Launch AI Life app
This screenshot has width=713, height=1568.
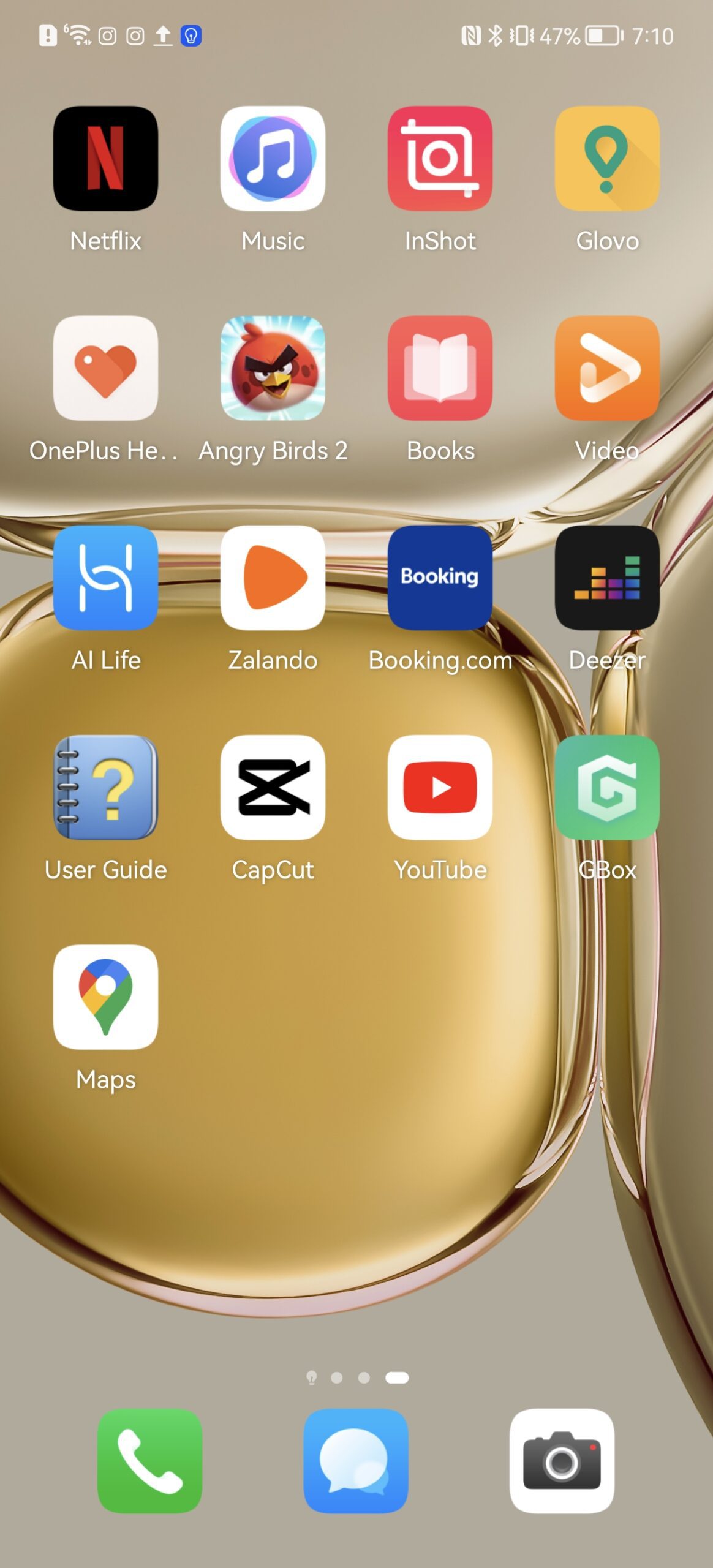[105, 578]
